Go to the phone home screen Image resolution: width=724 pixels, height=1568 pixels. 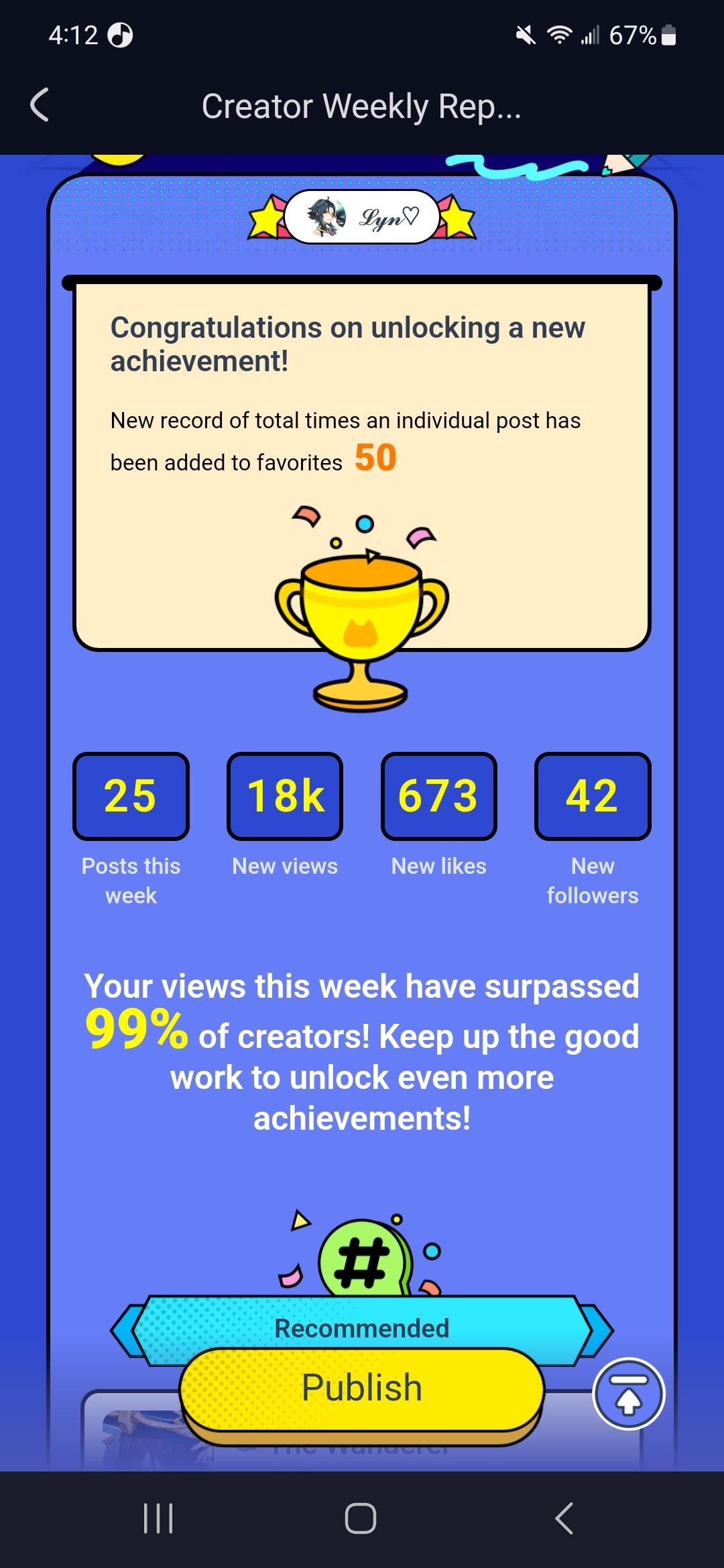click(361, 1518)
